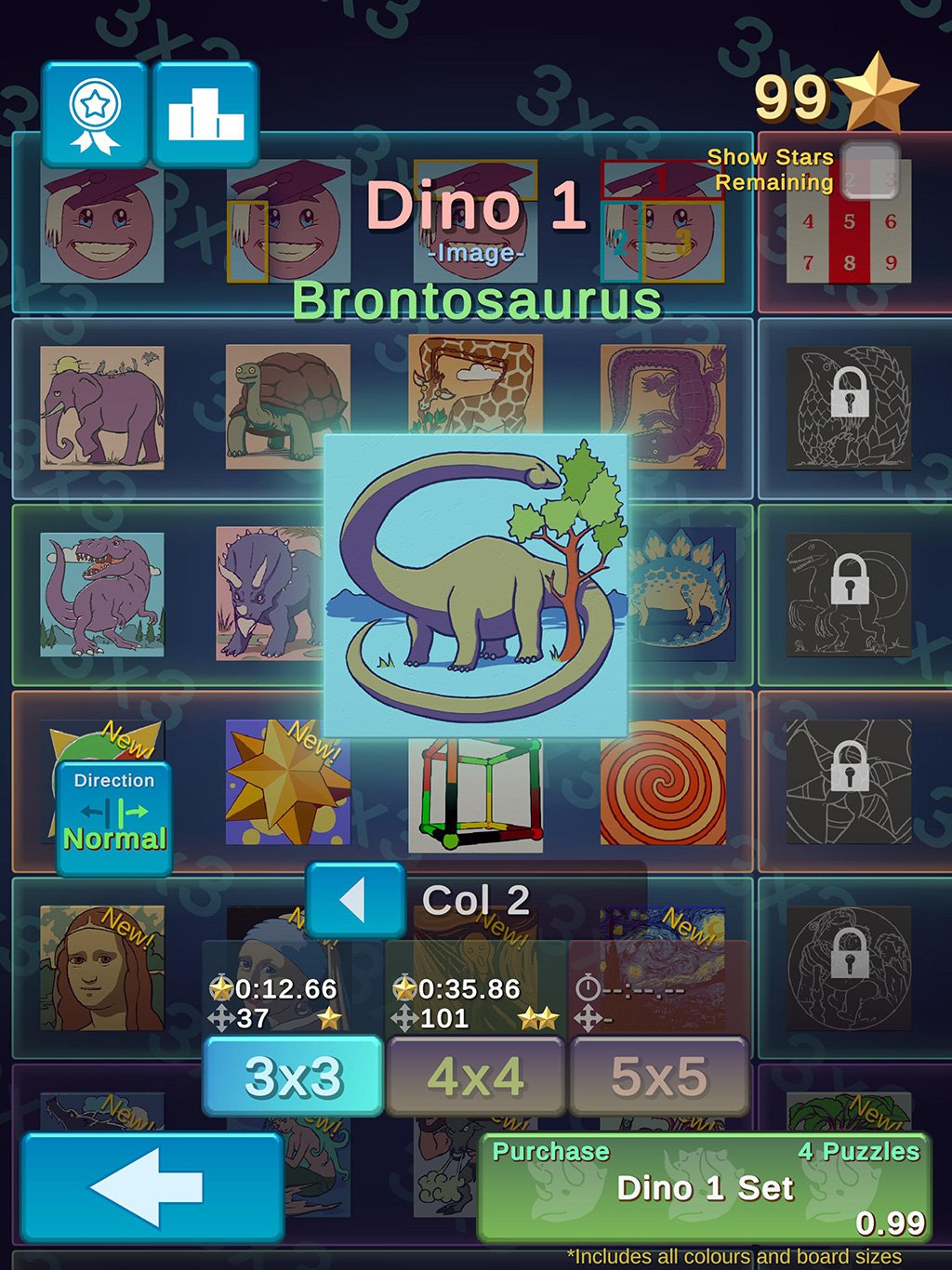Viewport: 952px width, 1270px height.
Task: Select the 5x5 board size
Action: (x=658, y=1077)
